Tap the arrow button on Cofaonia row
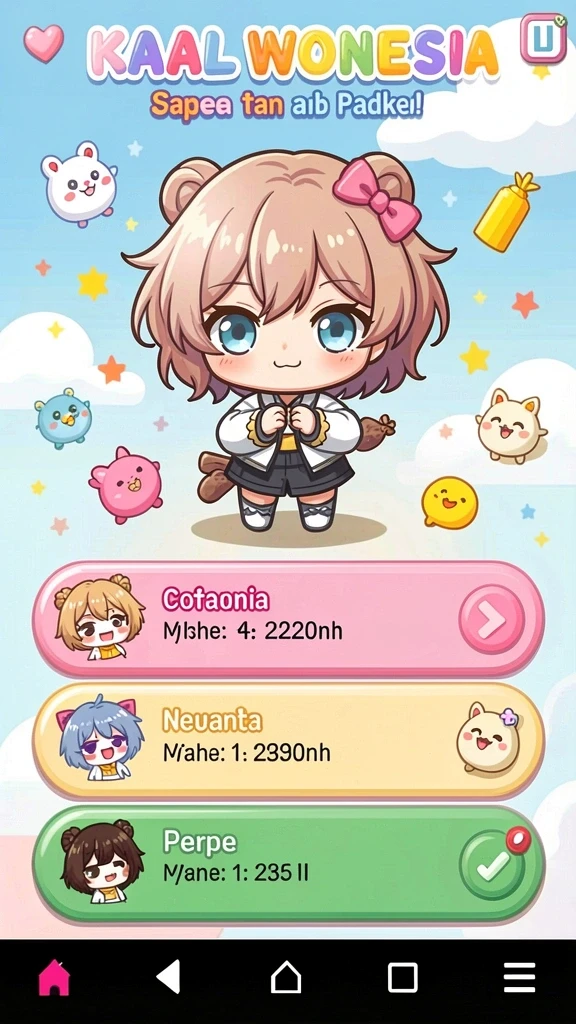 click(491, 620)
